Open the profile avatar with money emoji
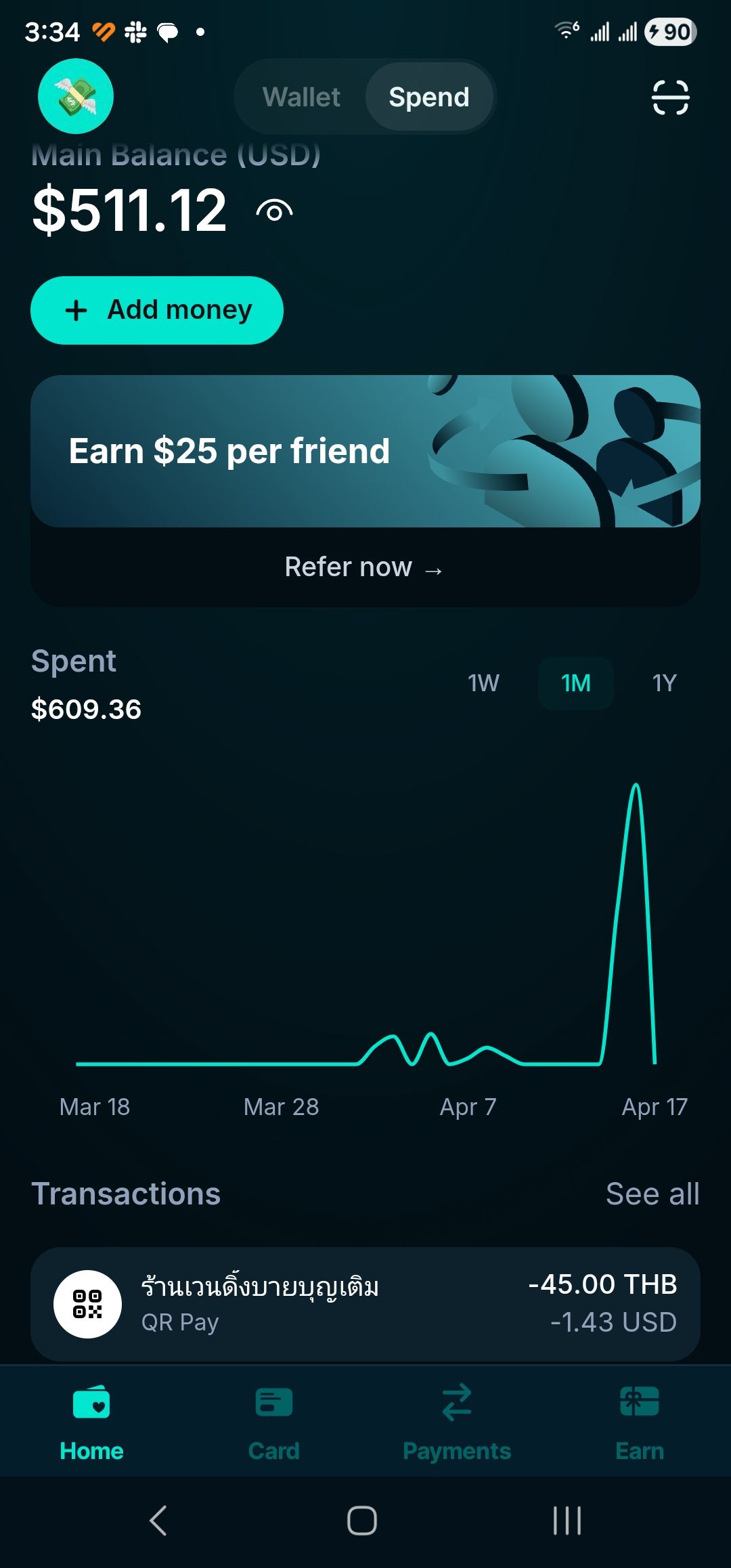731x1568 pixels. pyautogui.click(x=75, y=97)
